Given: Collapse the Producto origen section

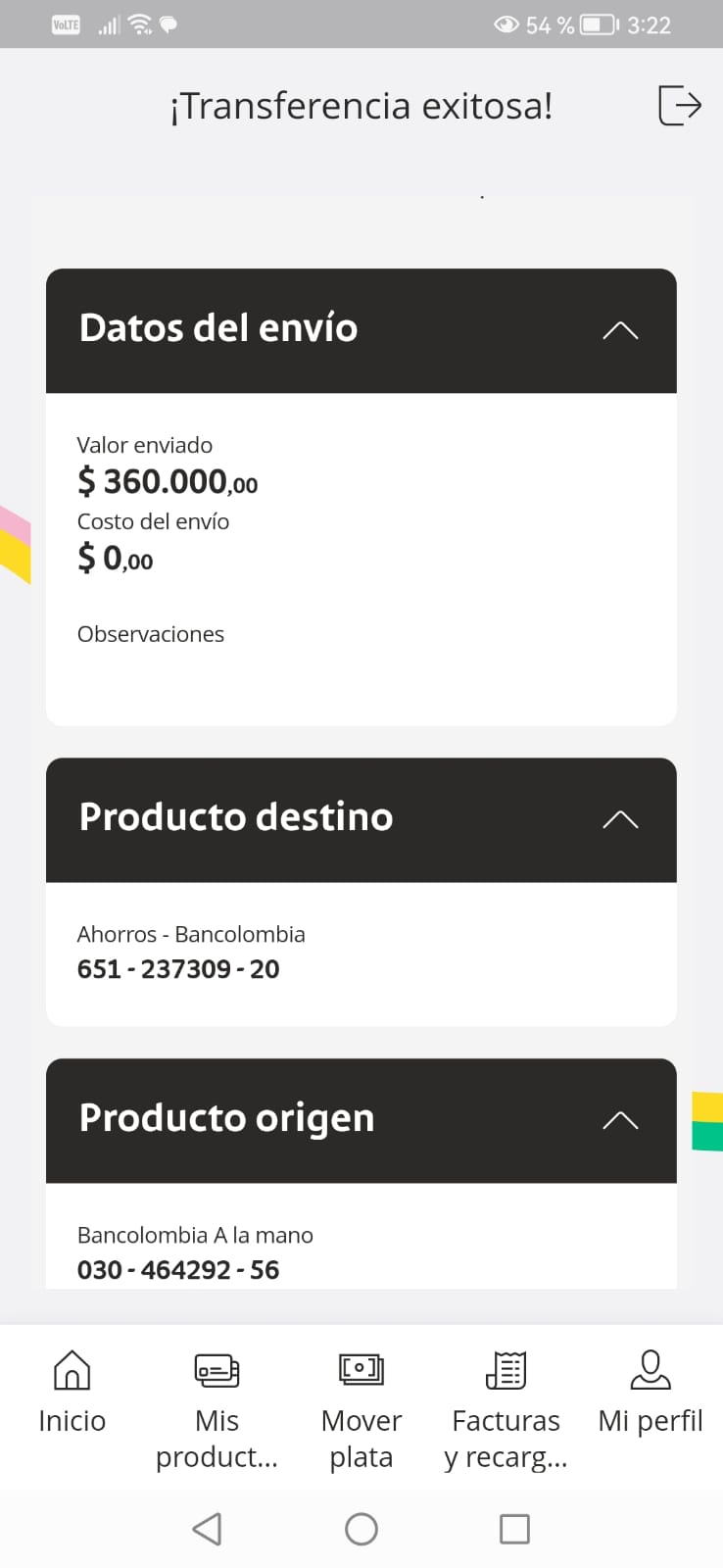Looking at the screenshot, I should click(620, 1120).
